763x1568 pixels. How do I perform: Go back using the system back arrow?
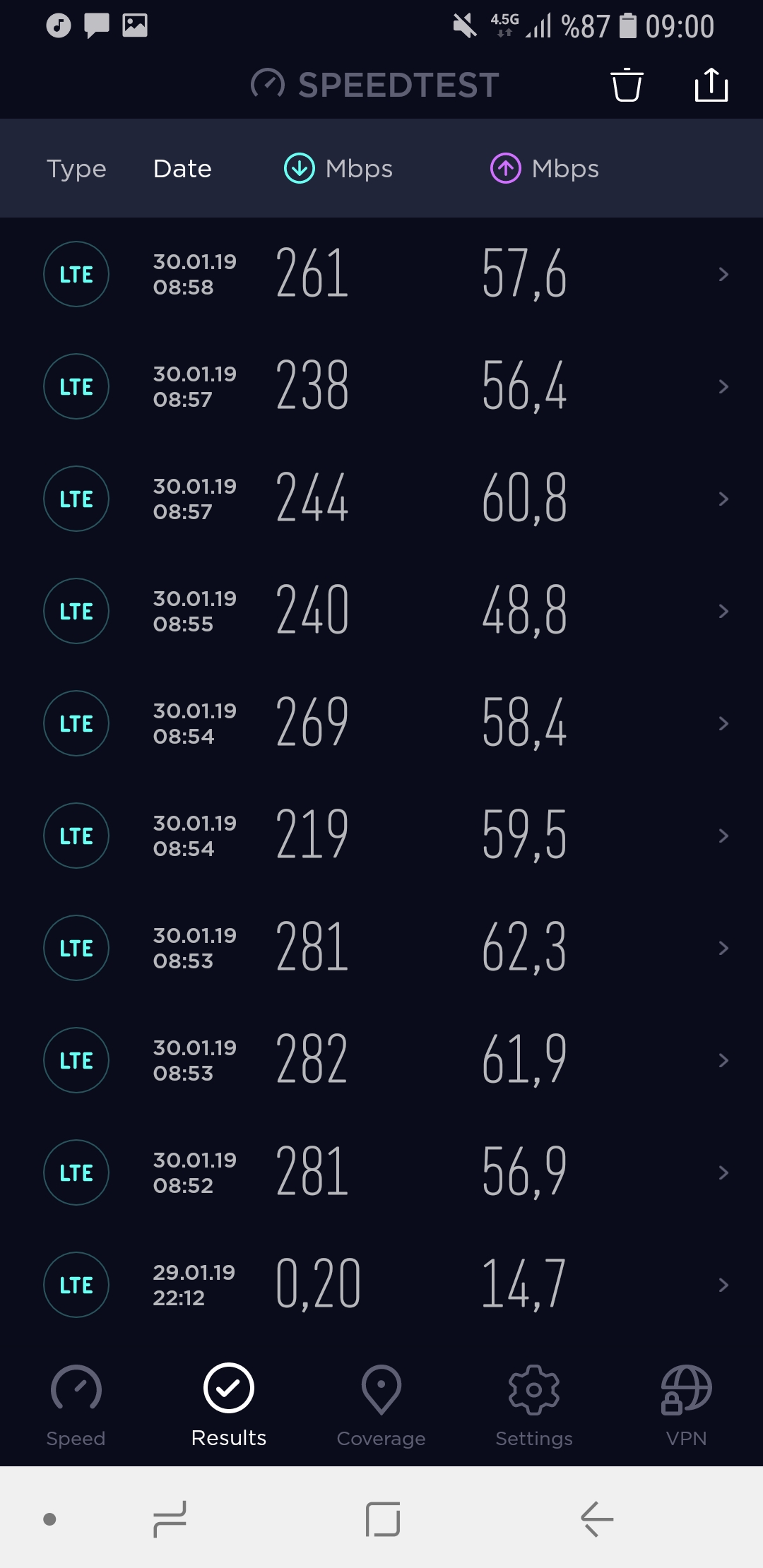coord(597,1519)
